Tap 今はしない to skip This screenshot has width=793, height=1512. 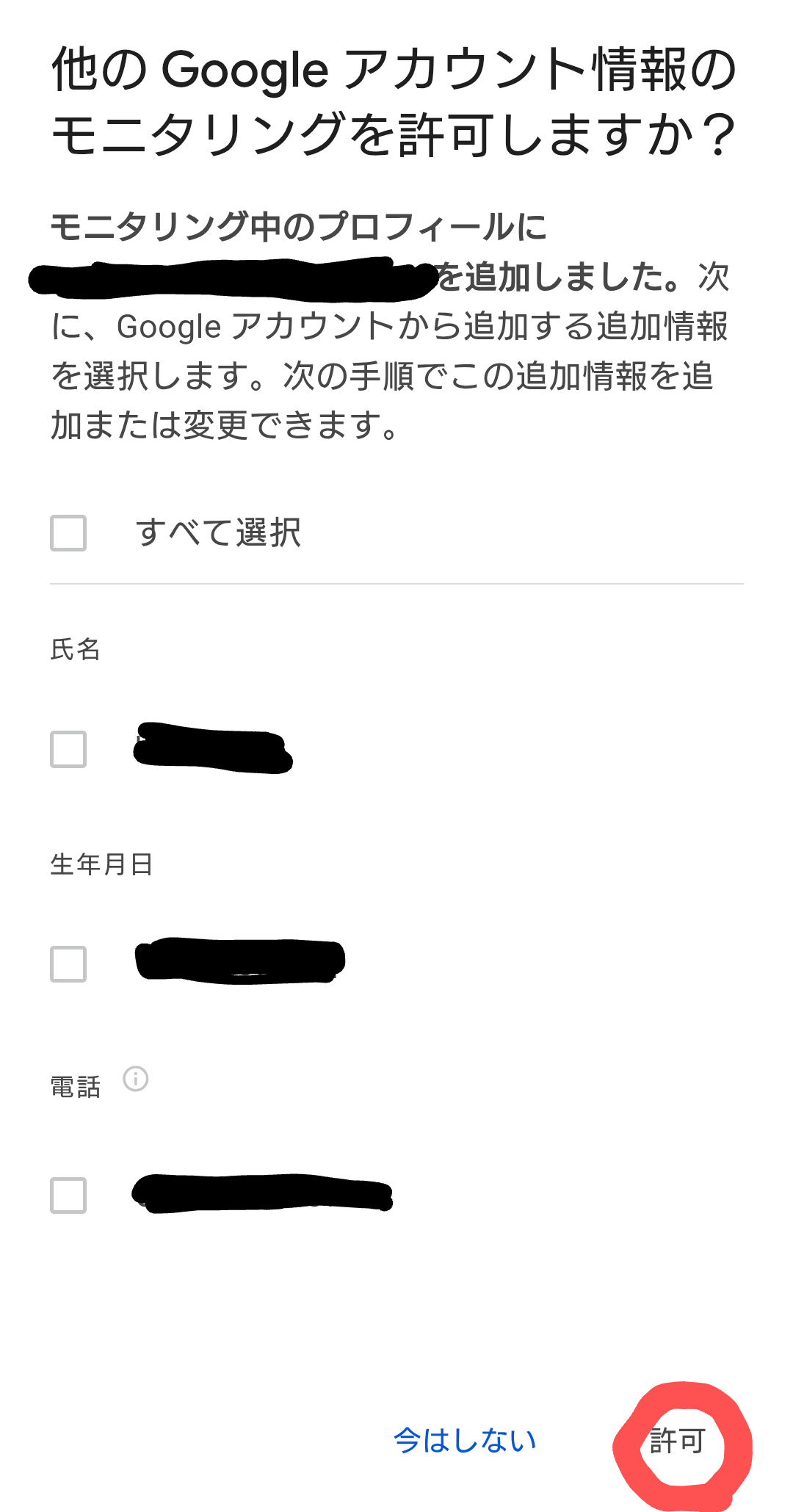tap(465, 1441)
